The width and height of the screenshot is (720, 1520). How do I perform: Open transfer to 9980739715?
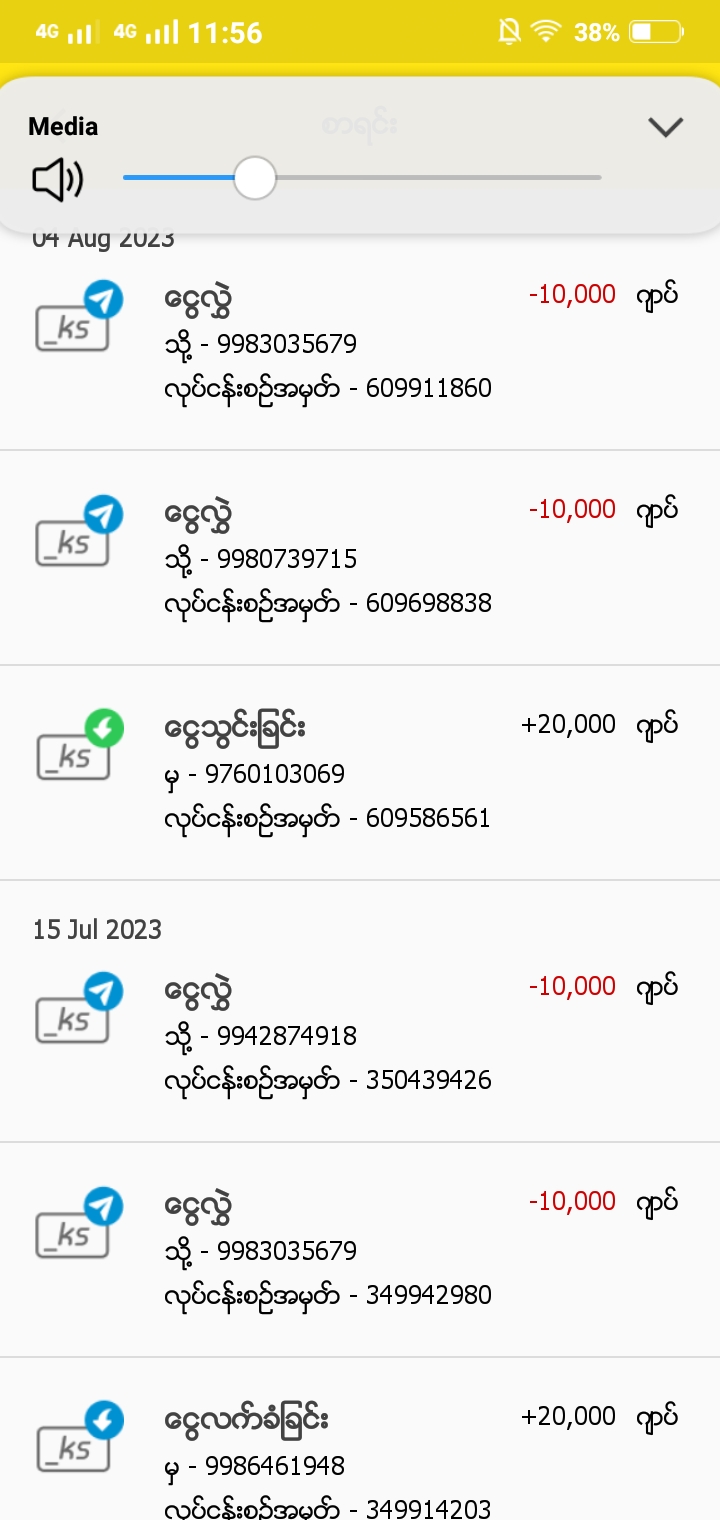(x=360, y=558)
